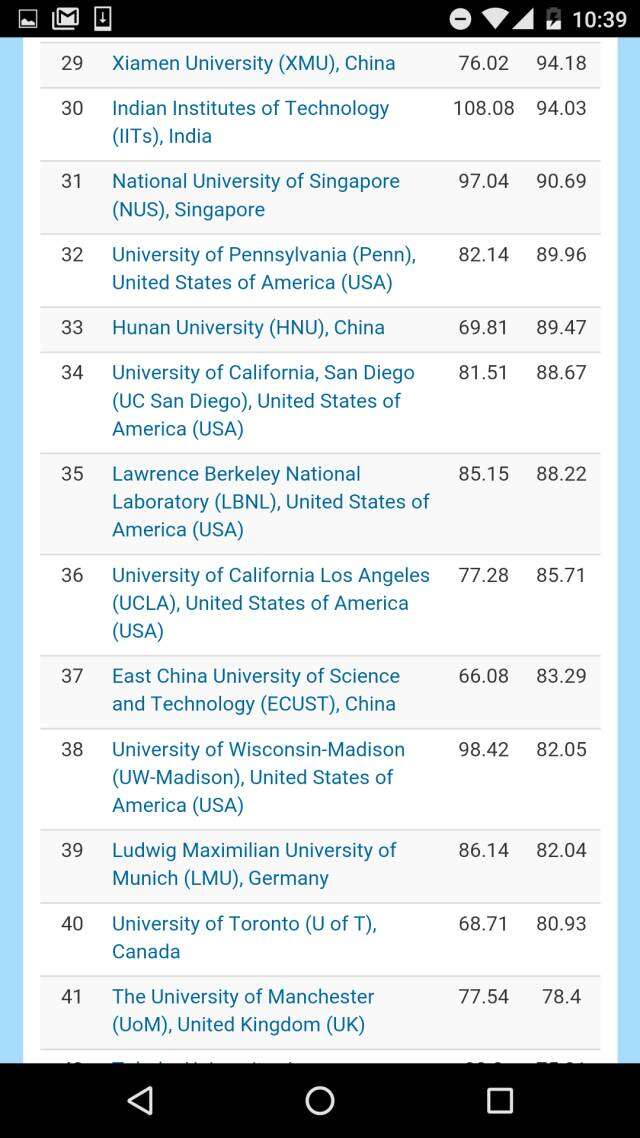This screenshot has width=640, height=1138.
Task: Open Hunan University (HNU) link
Action: (248, 327)
